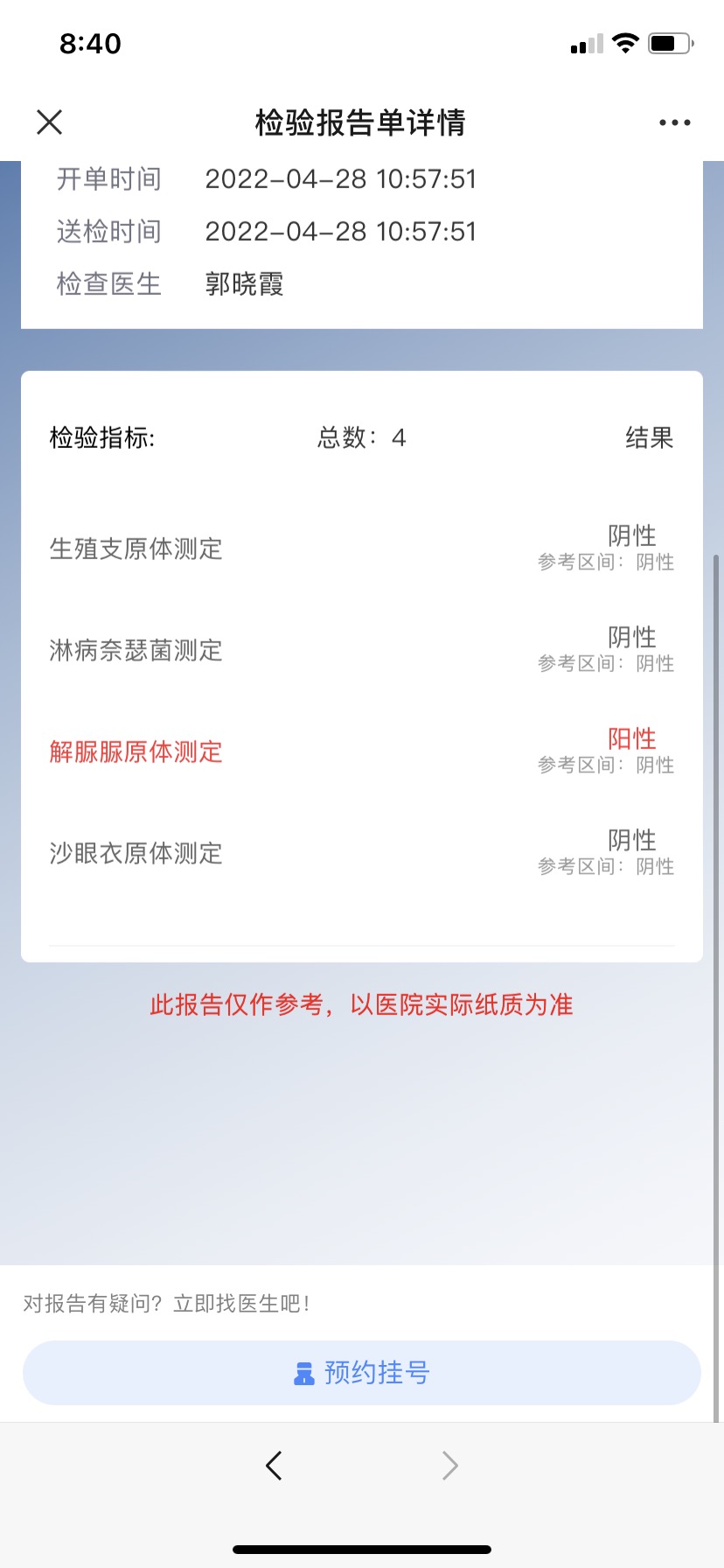Select doctor name 郭晓霞
Viewport: 724px width, 1568px height.
point(244,284)
